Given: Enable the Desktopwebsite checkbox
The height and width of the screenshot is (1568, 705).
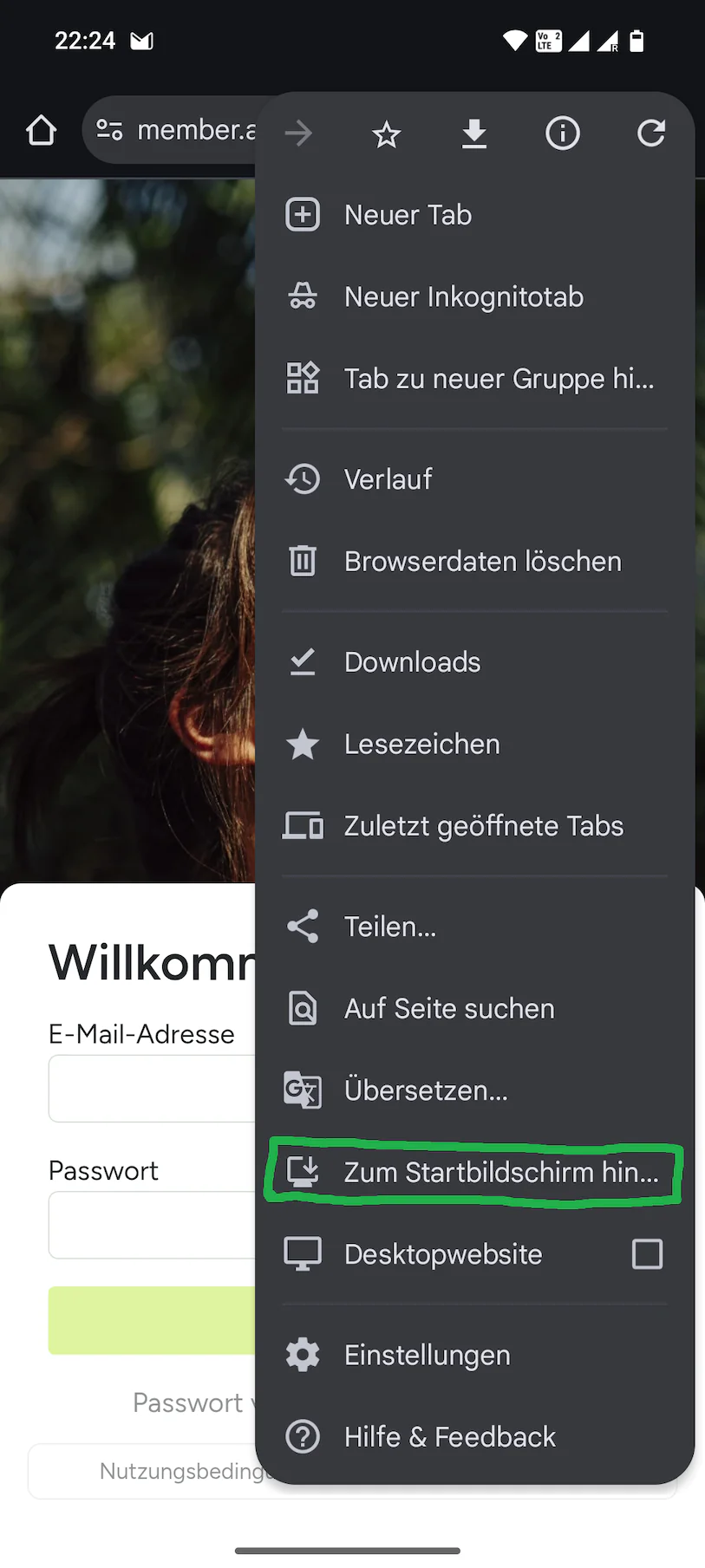Looking at the screenshot, I should pos(648,1254).
